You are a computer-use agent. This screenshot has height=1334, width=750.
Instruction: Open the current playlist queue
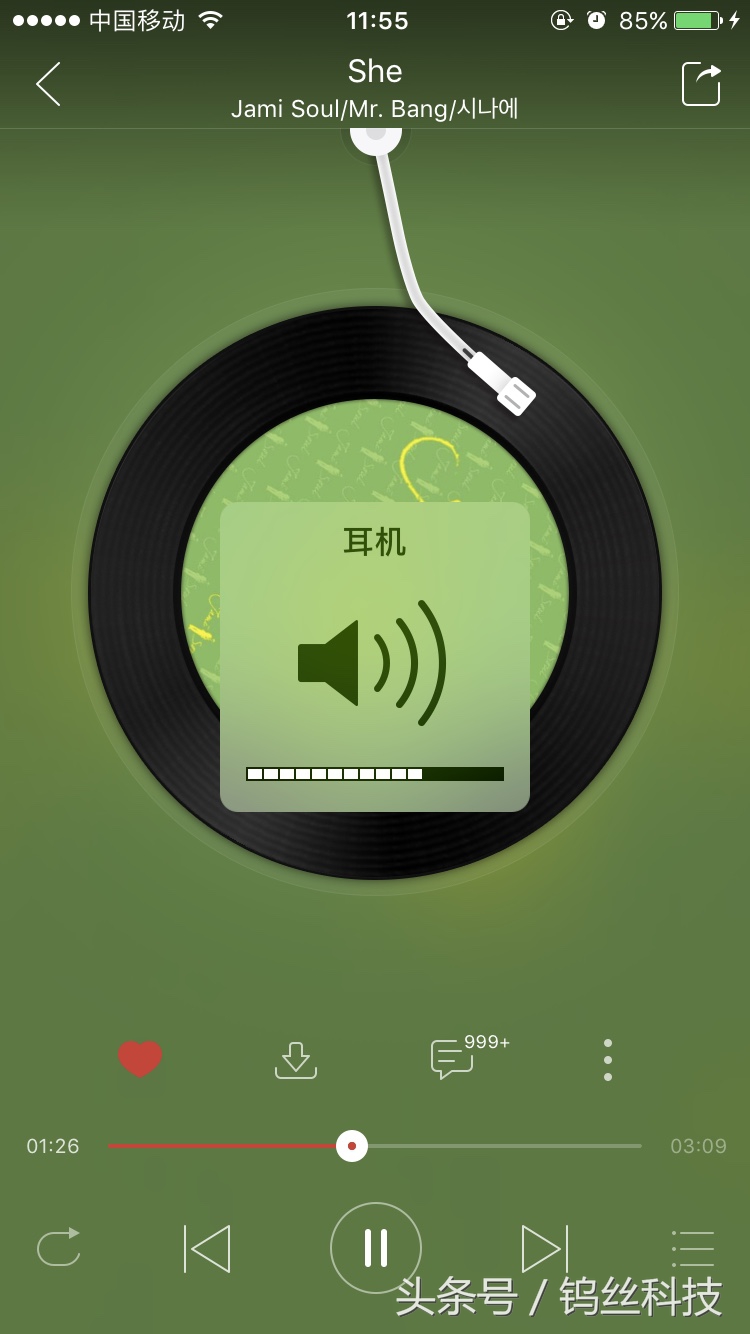[692, 1248]
